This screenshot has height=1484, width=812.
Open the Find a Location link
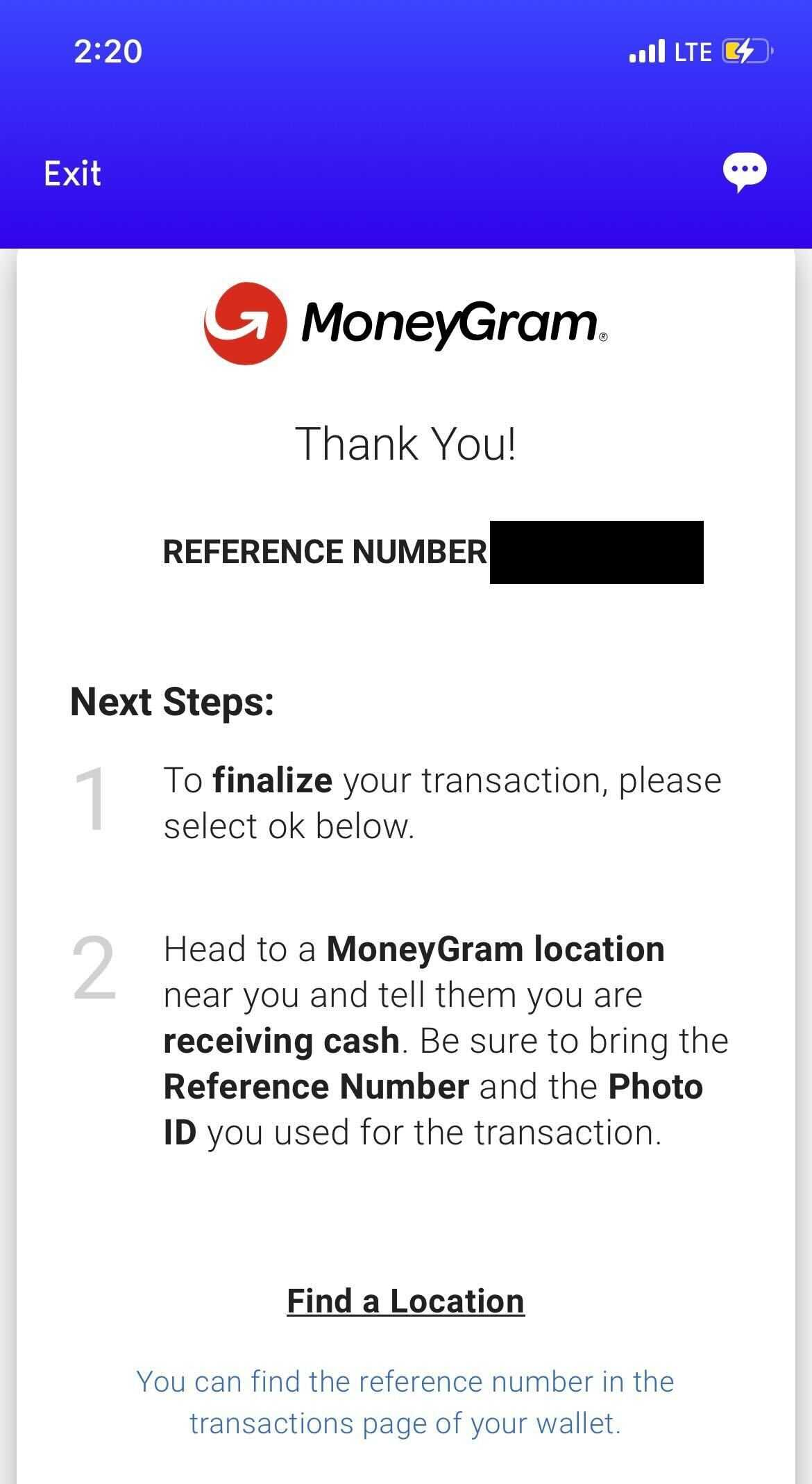click(405, 1301)
